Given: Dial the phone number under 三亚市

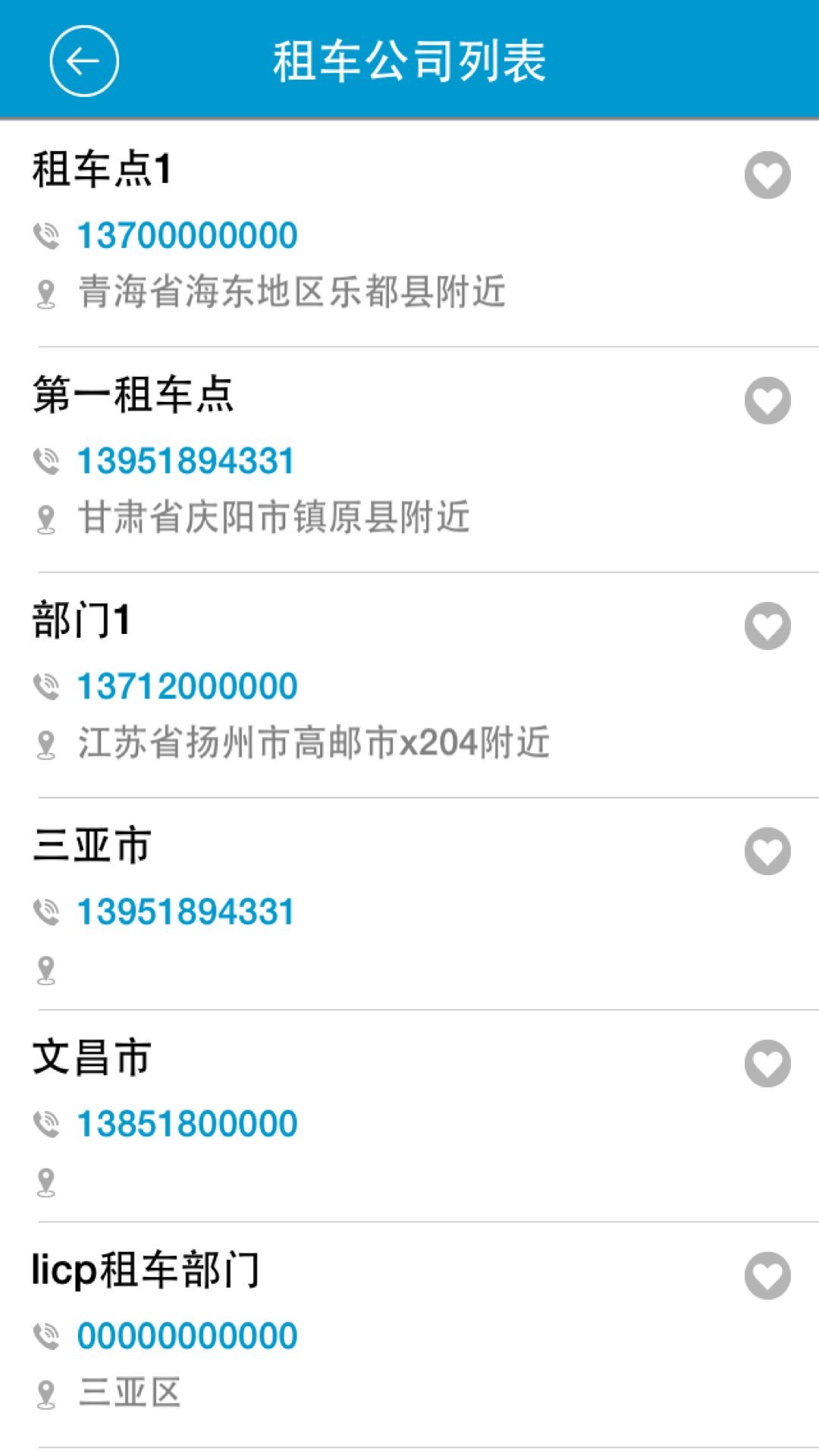Looking at the screenshot, I should (x=186, y=912).
